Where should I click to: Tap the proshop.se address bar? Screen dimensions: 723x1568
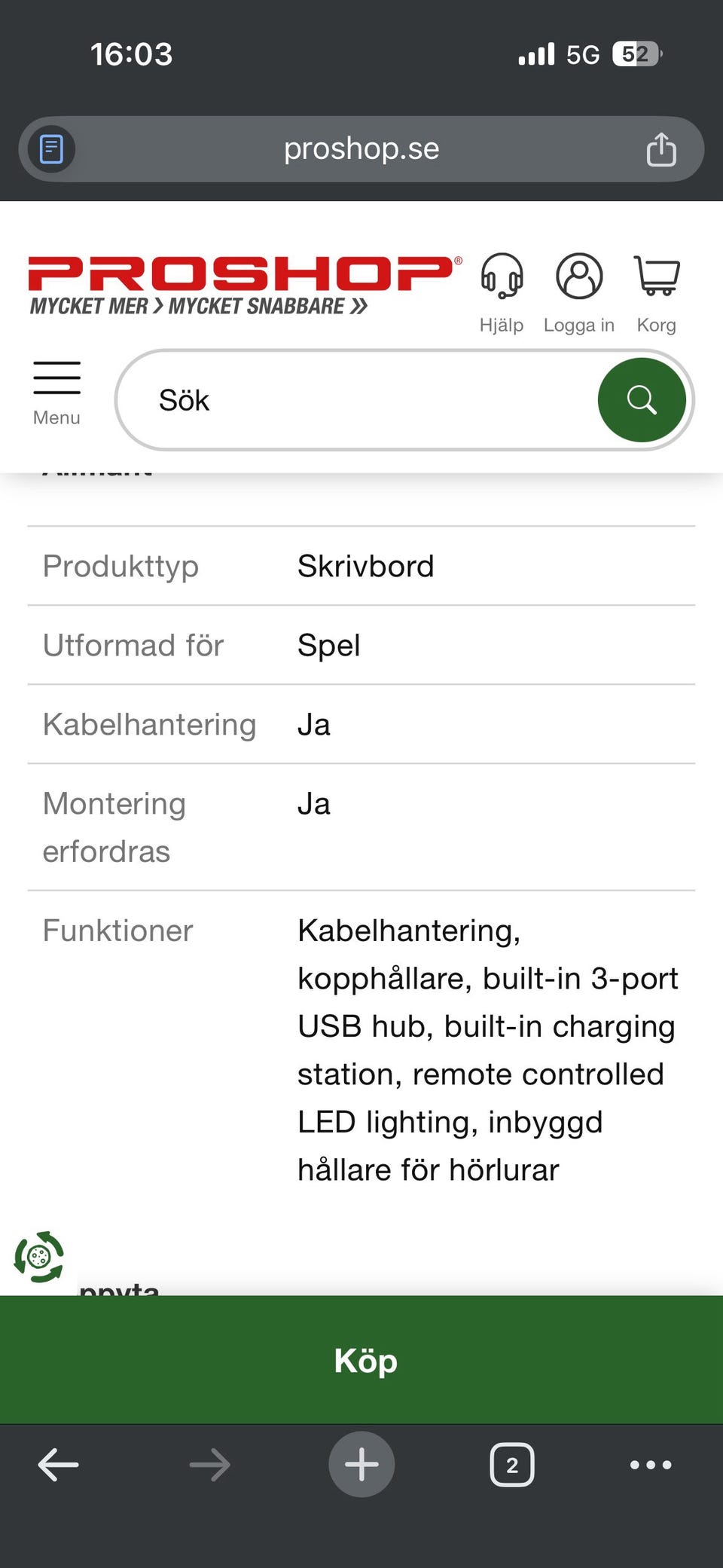coord(361,149)
